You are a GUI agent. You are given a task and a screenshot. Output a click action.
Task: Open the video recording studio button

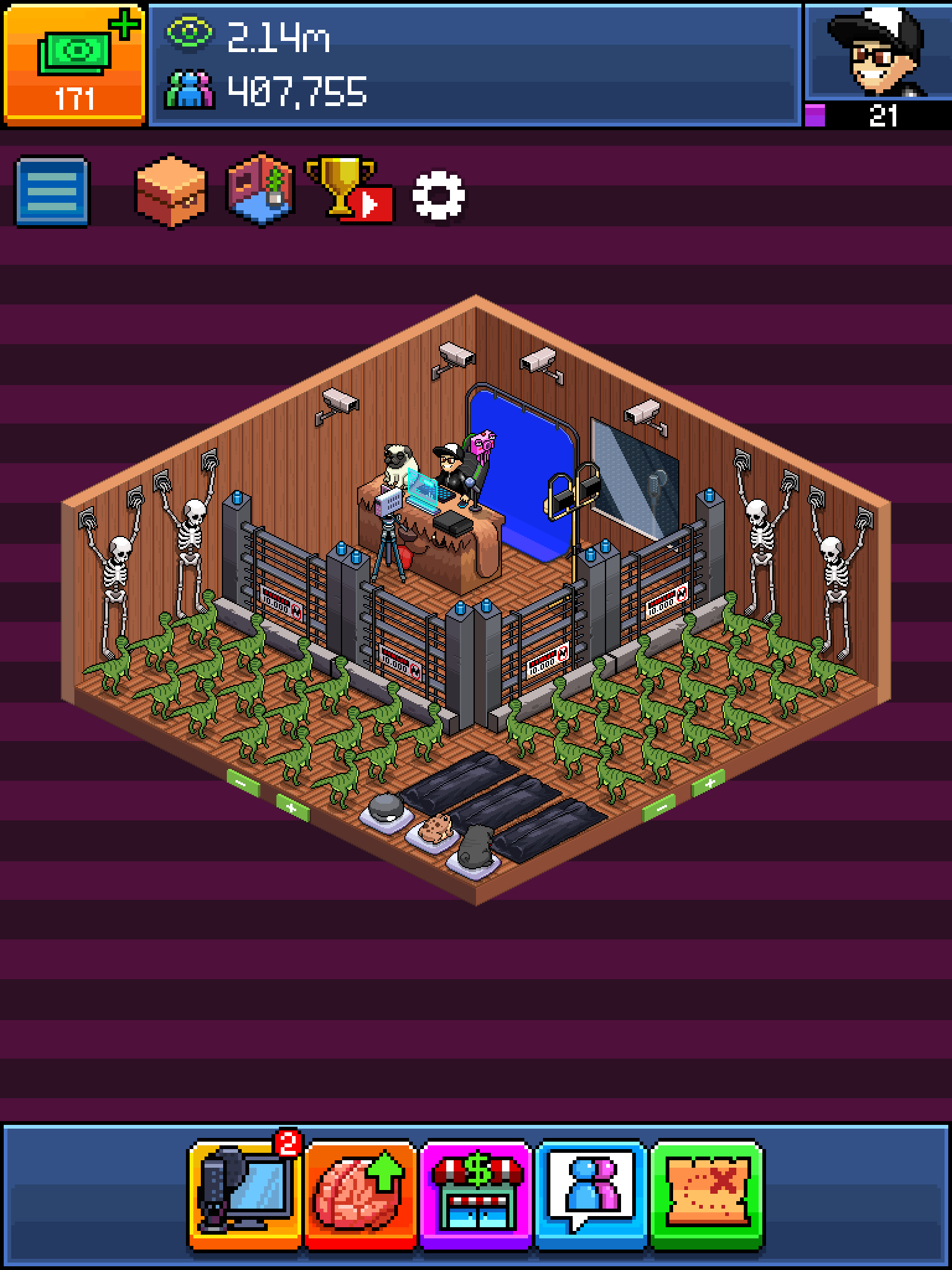[x=244, y=1194]
